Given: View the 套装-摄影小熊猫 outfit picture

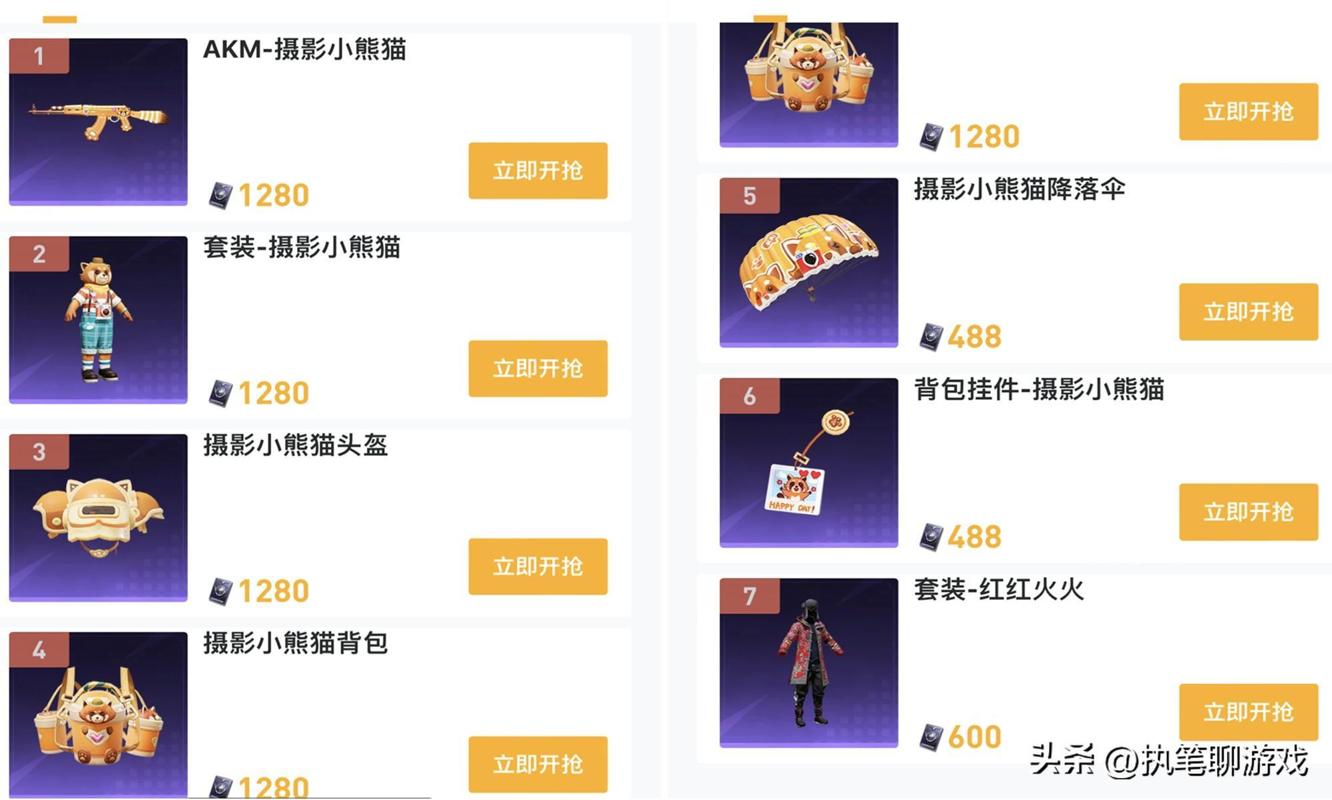Looking at the screenshot, I should (98, 320).
